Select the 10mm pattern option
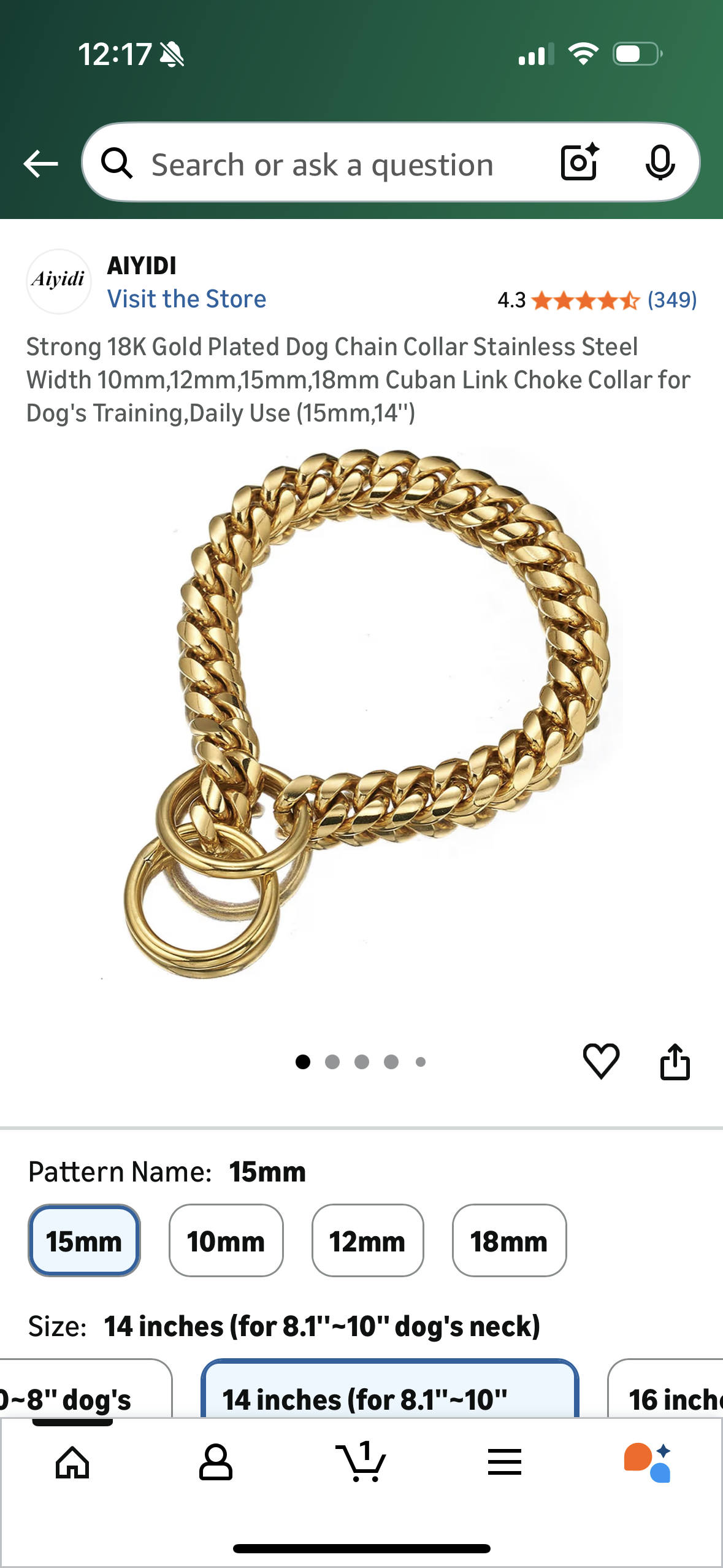Screen dimensions: 723x1568 pos(226,1240)
